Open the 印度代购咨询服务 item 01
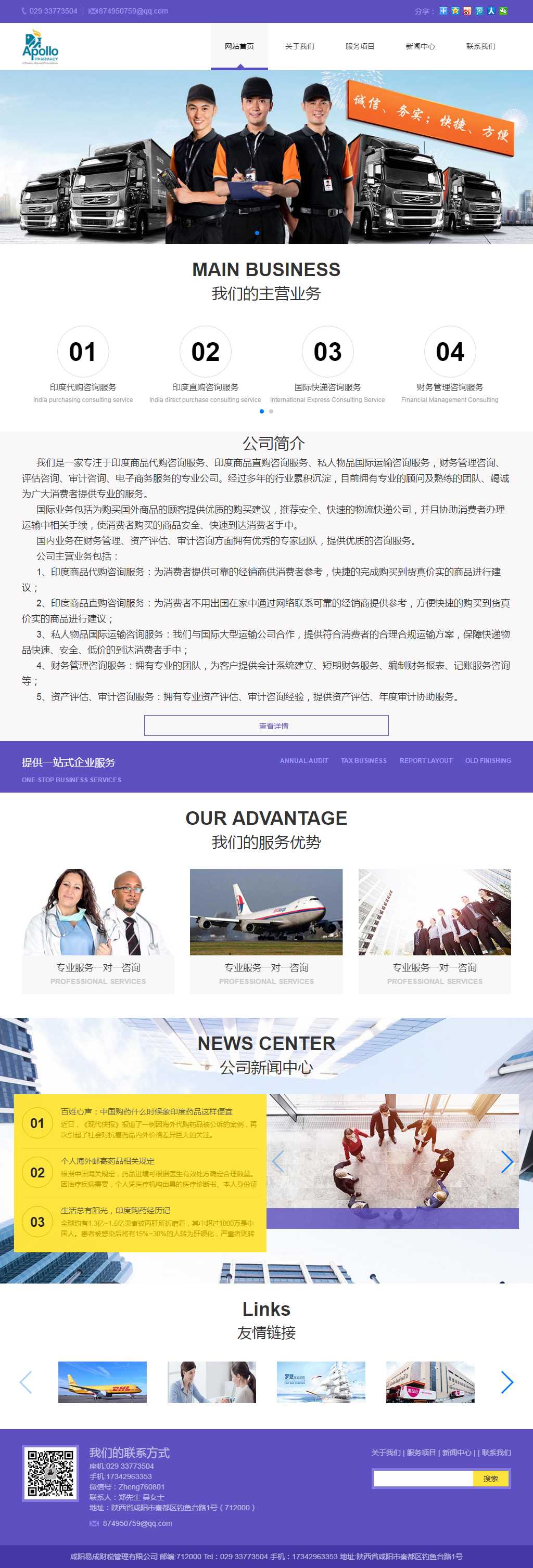The image size is (533, 1568). [83, 352]
